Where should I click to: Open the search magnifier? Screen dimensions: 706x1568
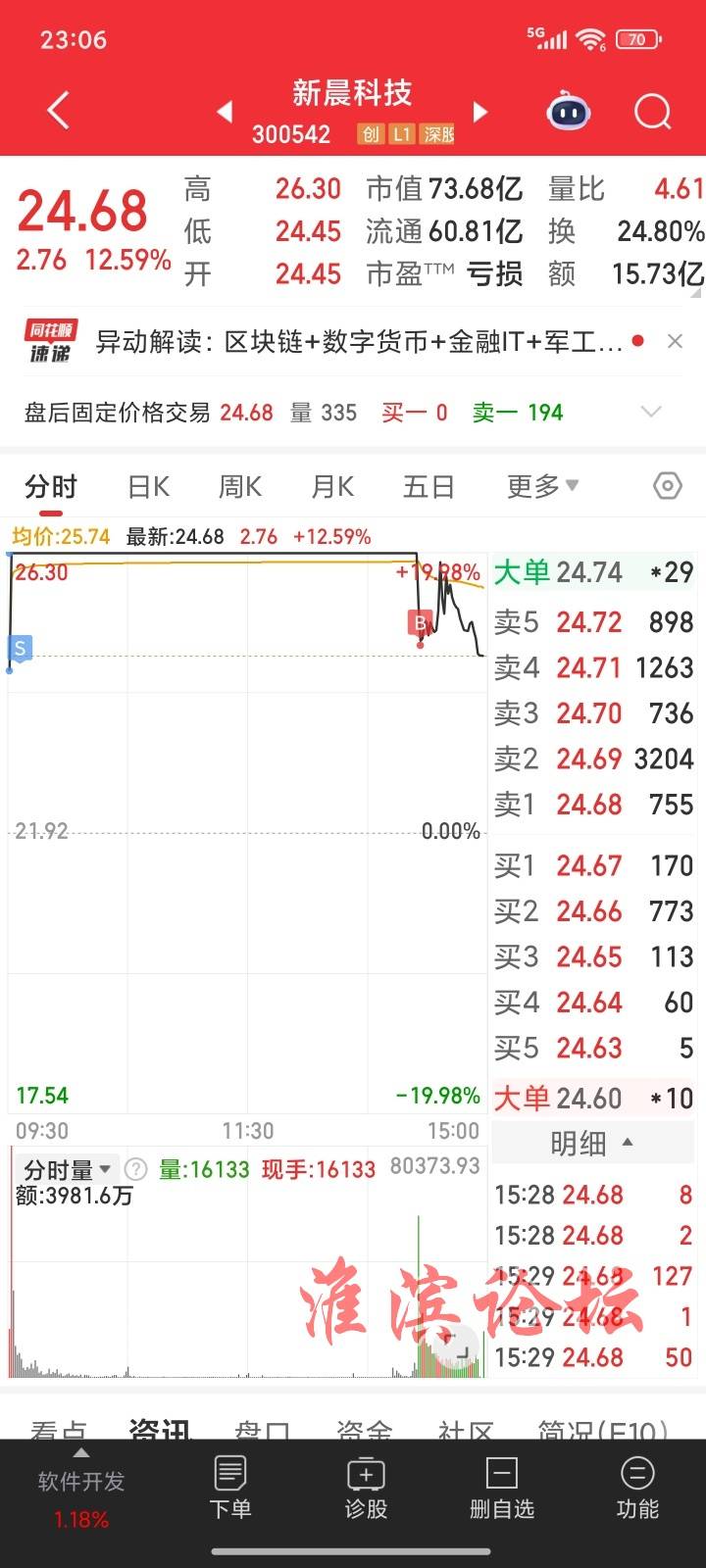point(652,112)
